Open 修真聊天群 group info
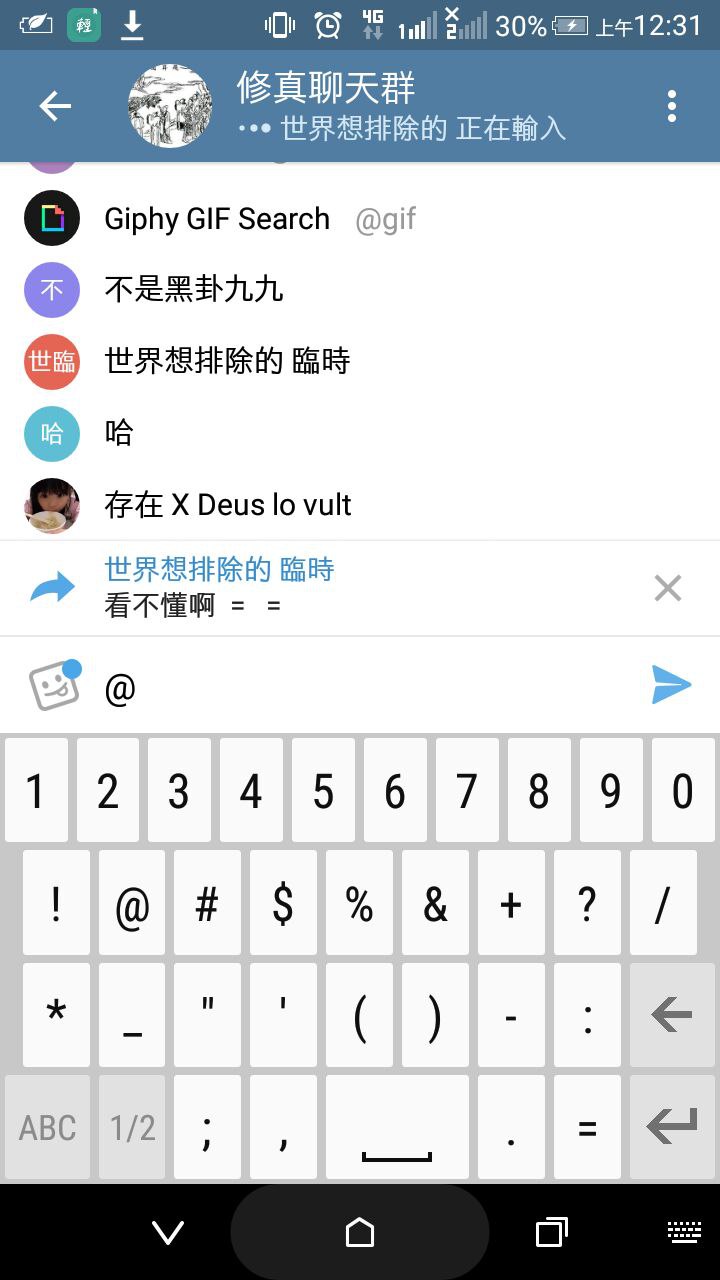Screen dimensions: 720x1280 325,106
